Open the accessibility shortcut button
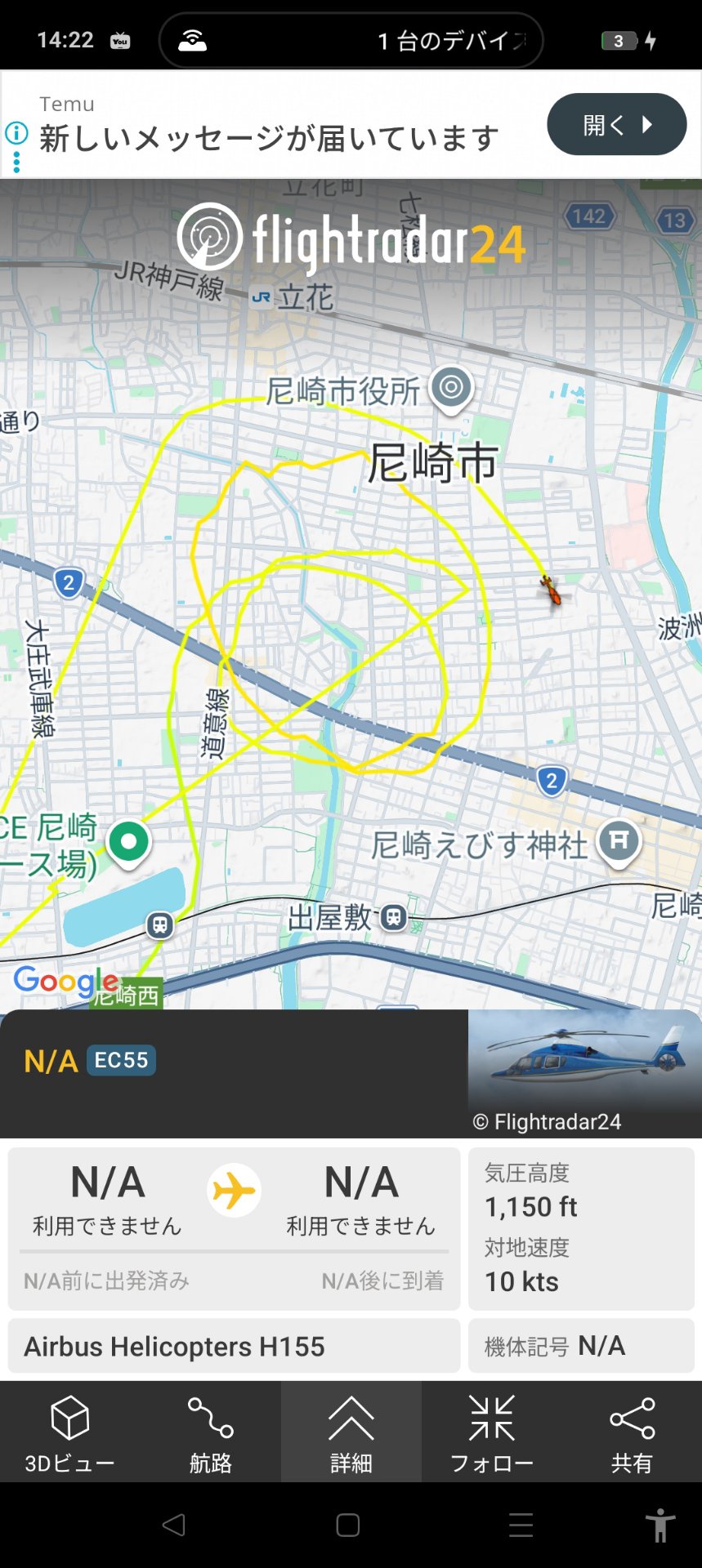The width and height of the screenshot is (702, 1568). [x=660, y=1525]
